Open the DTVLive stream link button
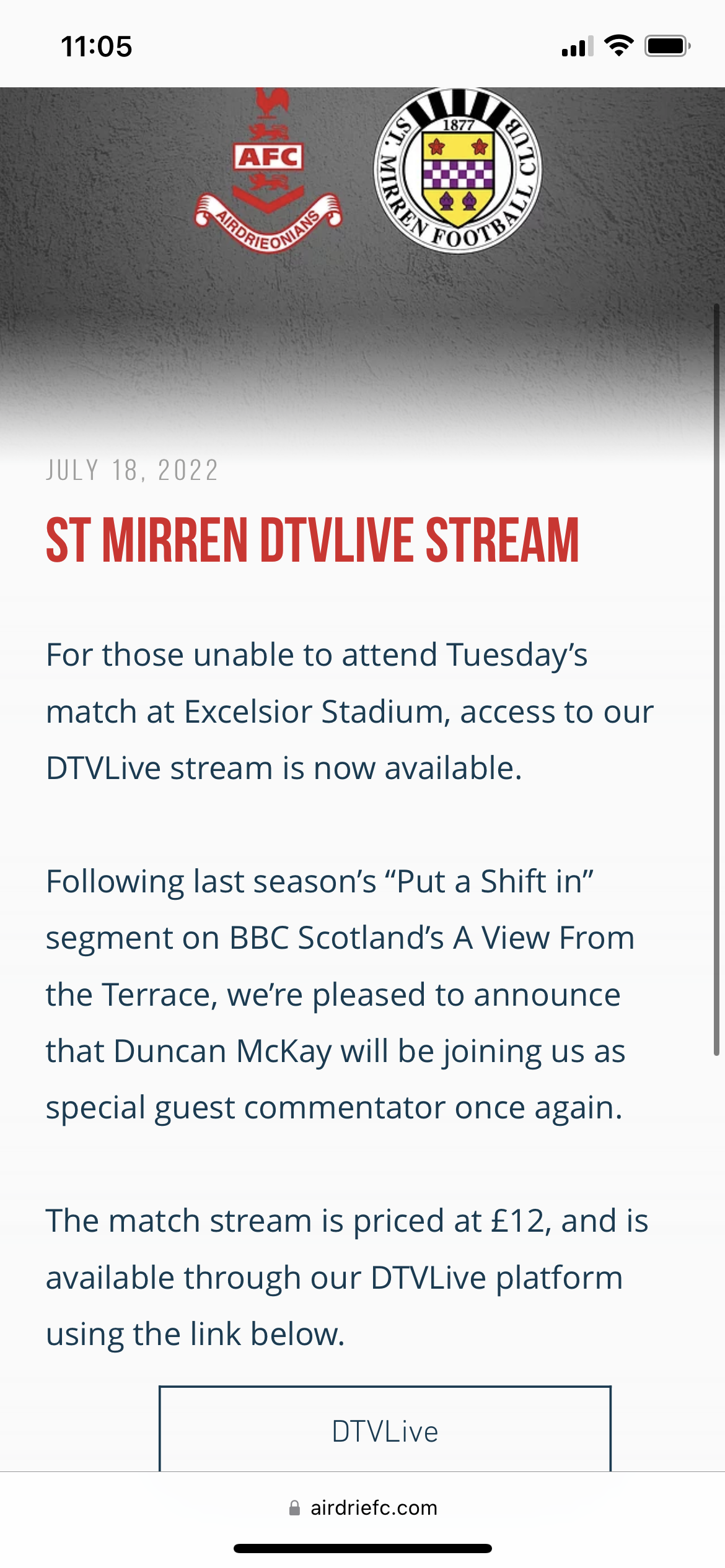The width and height of the screenshot is (725, 1568). click(x=385, y=1429)
